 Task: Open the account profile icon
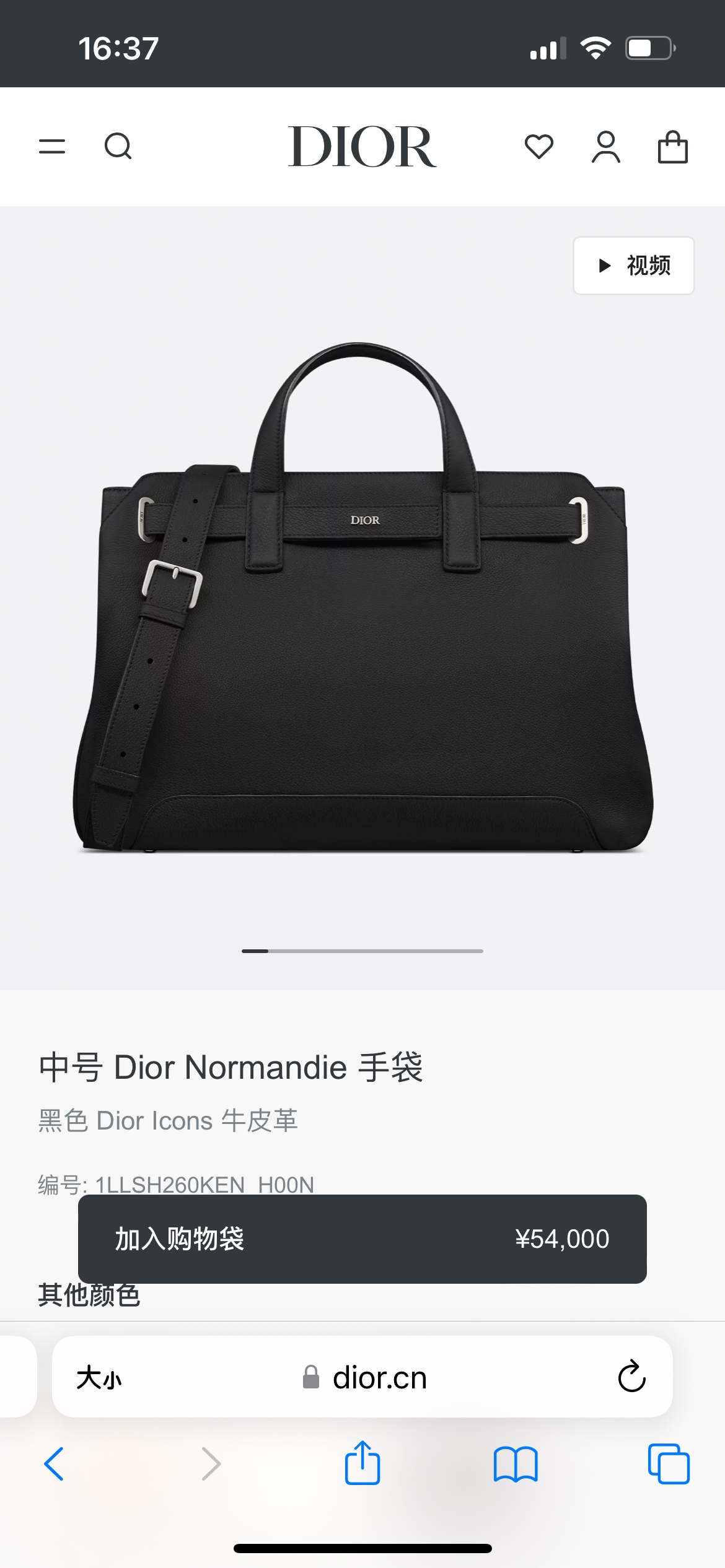pos(605,147)
